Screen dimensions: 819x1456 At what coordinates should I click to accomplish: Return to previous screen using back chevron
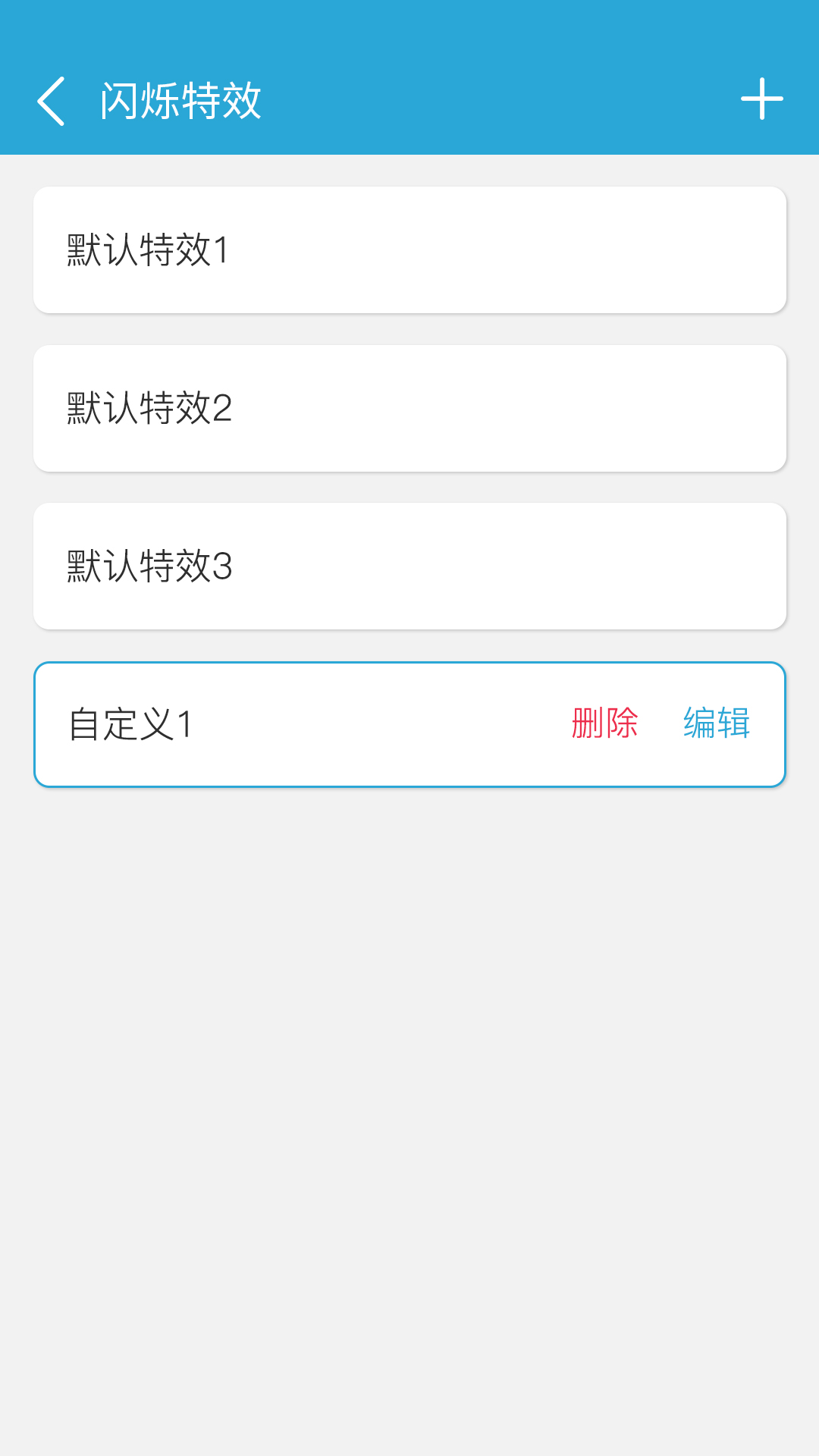pos(51,101)
